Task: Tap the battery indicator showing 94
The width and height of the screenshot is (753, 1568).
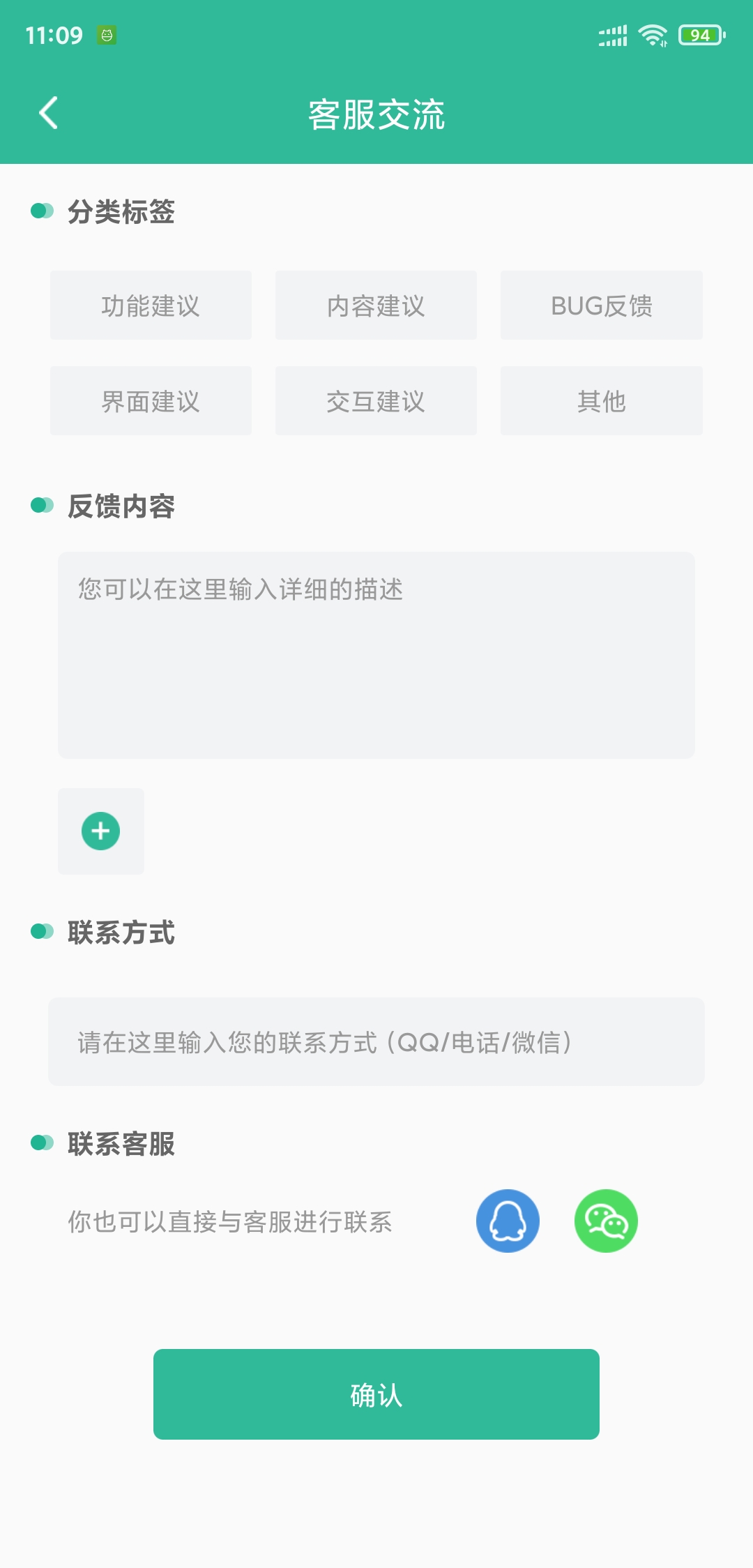Action: click(699, 33)
